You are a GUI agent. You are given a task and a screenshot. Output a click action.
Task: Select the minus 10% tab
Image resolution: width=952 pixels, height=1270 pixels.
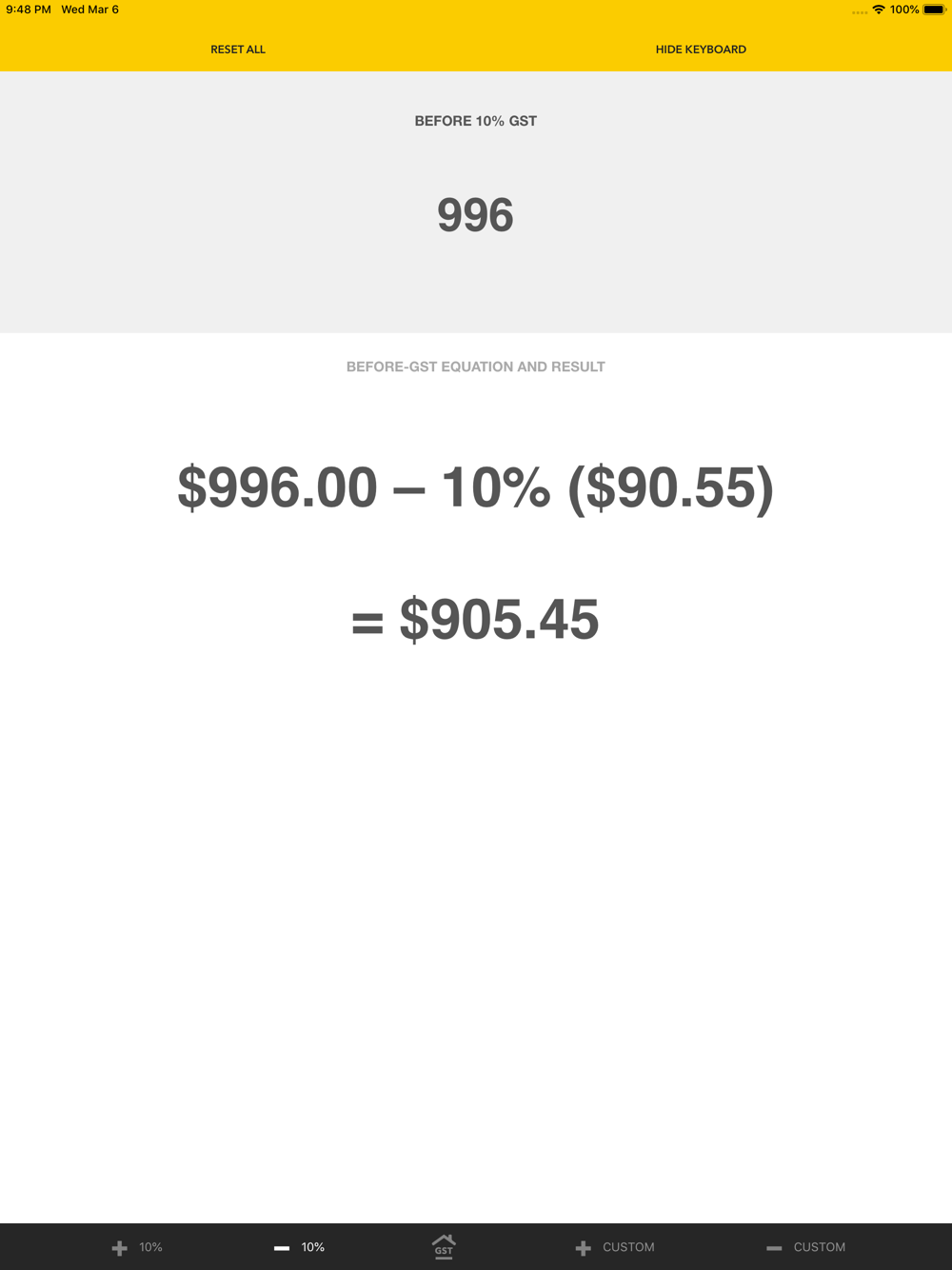pos(299,1247)
